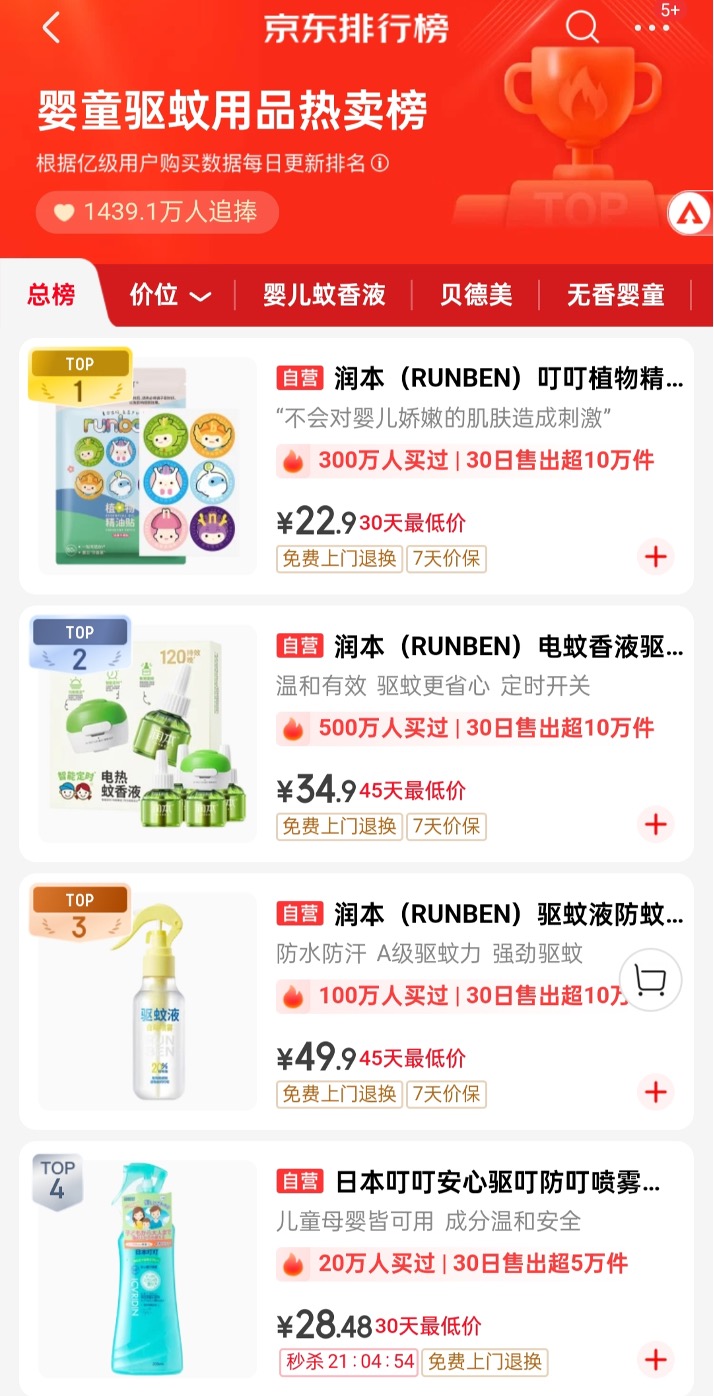The image size is (714, 1396).
Task: Add the ¥28.48 日本叮叮 spray to cart
Action: 656,1360
